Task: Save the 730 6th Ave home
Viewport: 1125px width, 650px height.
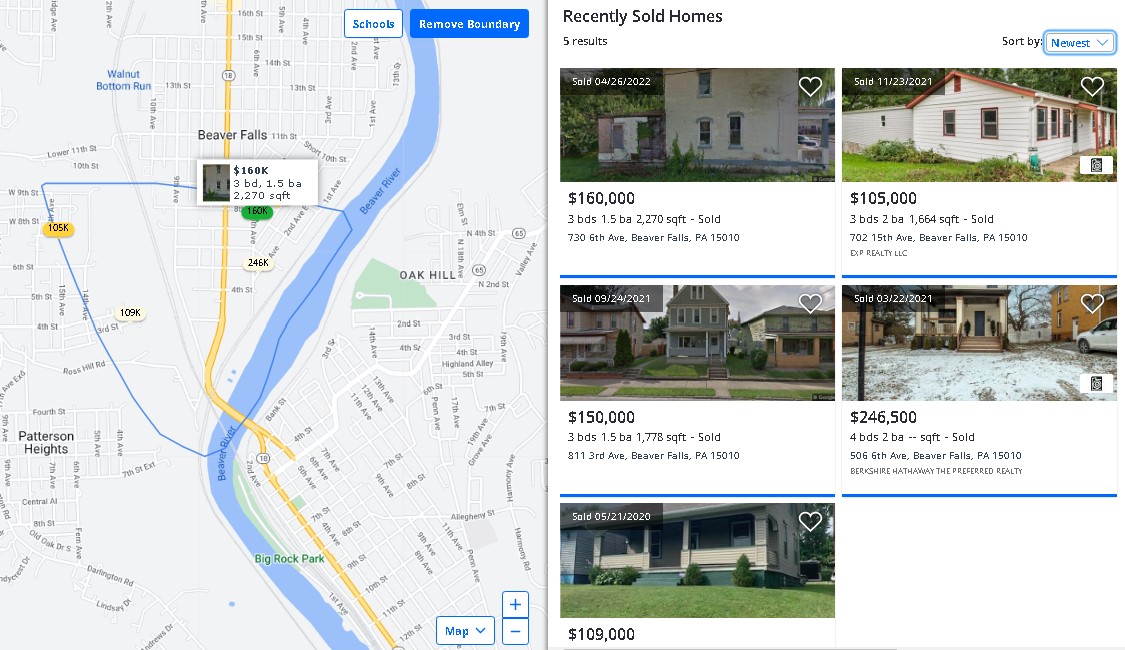Action: click(810, 87)
